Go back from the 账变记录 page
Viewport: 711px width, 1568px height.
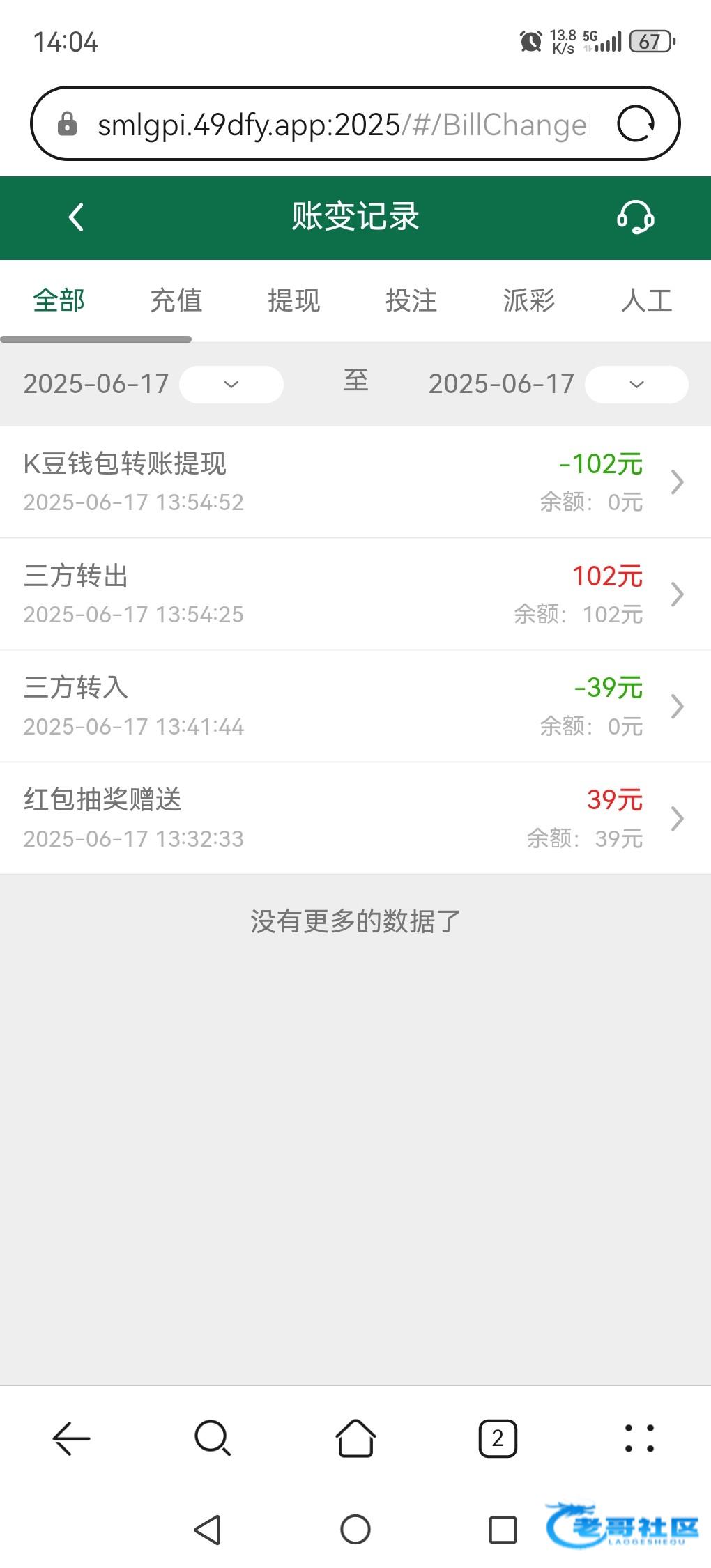(77, 217)
